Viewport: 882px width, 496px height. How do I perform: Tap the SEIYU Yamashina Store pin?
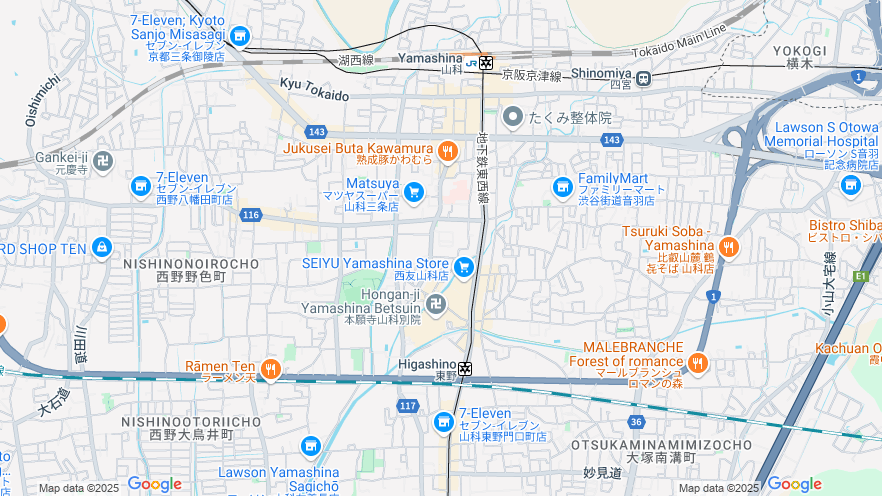(x=463, y=266)
